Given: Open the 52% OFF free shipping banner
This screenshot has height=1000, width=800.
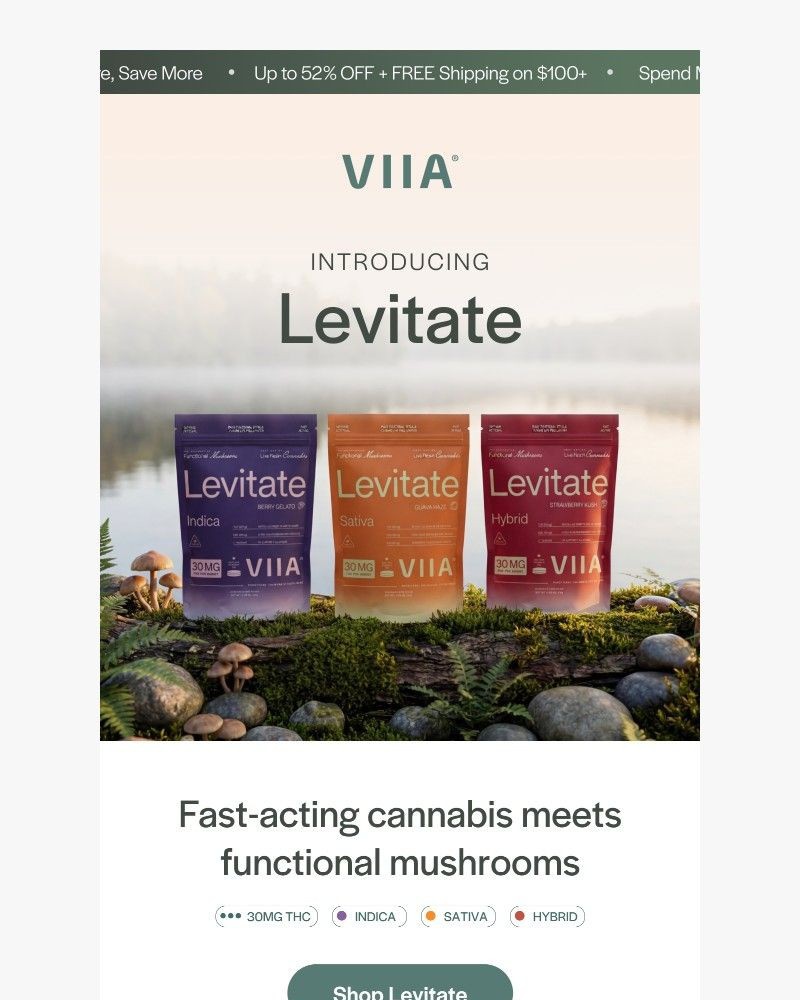Looking at the screenshot, I should 420,73.
